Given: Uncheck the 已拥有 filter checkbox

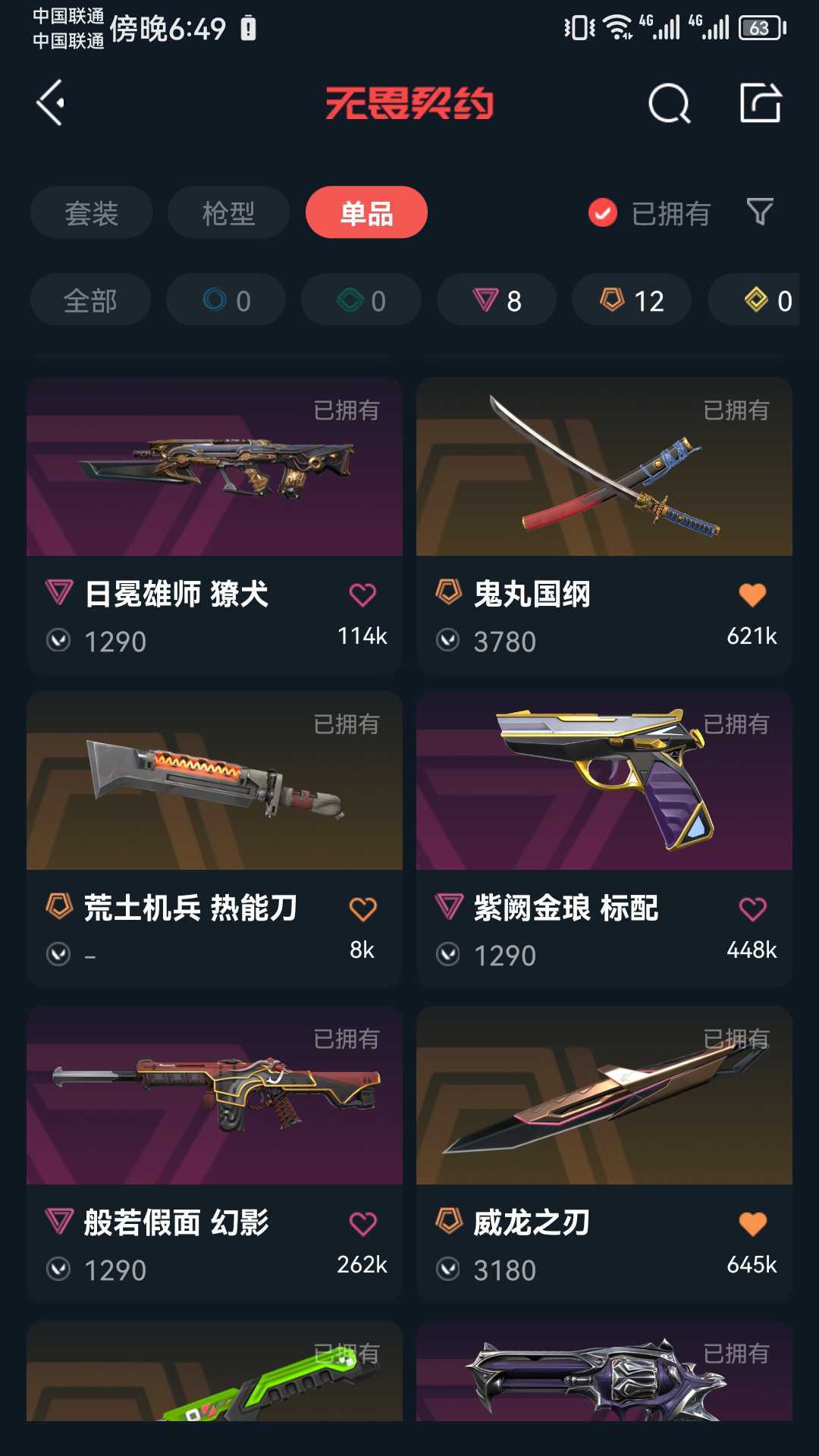Looking at the screenshot, I should pos(603,213).
